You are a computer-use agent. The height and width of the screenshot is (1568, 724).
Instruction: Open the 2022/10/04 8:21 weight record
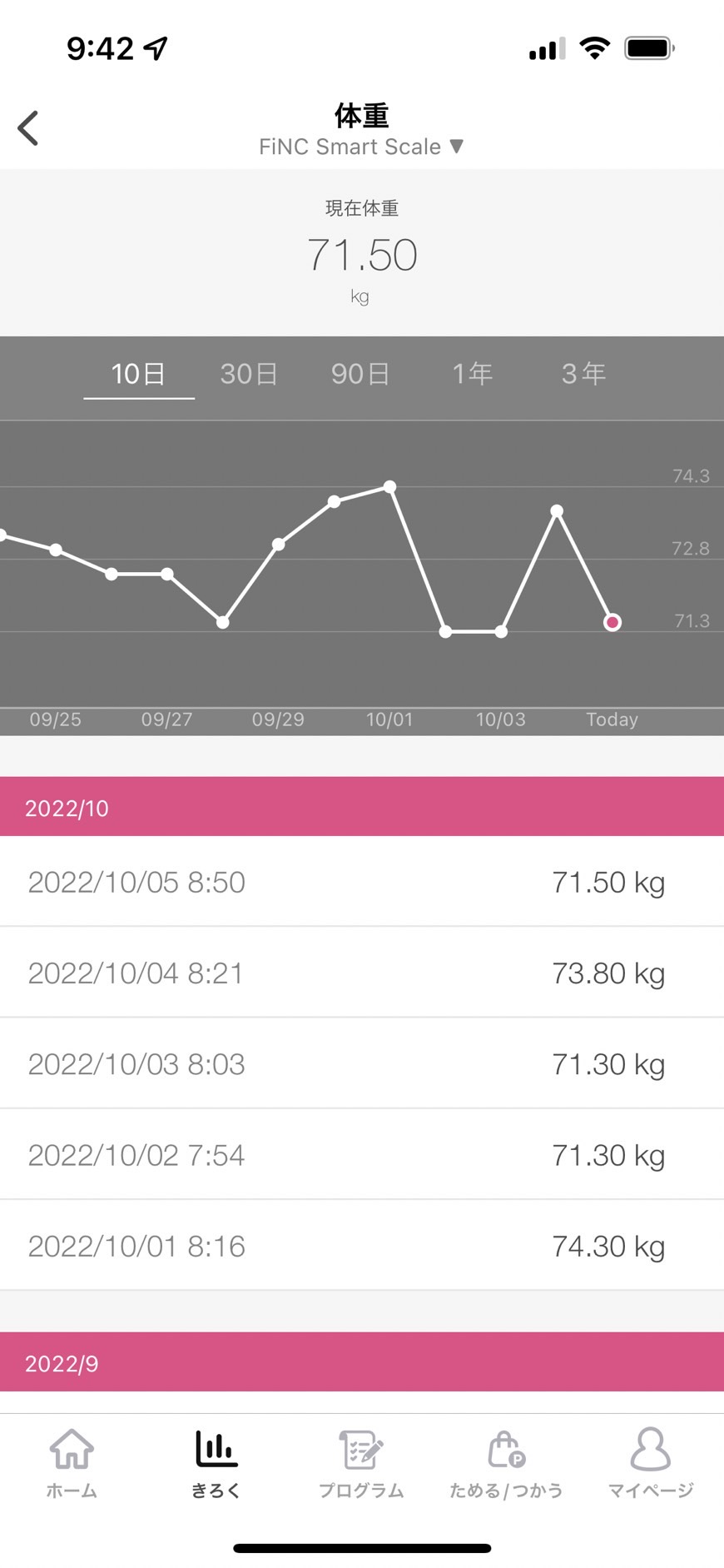[362, 973]
